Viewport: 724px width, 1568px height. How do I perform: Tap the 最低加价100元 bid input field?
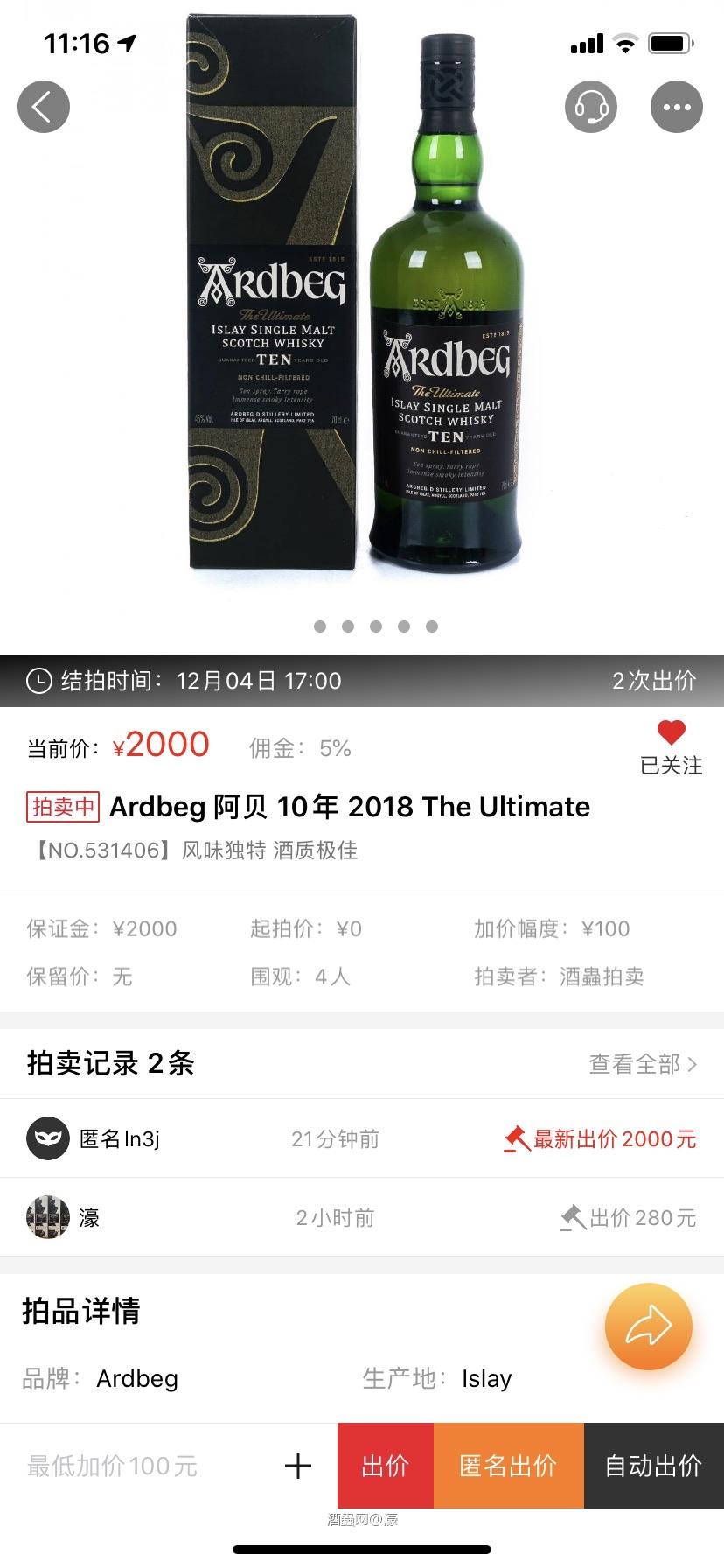112,1466
